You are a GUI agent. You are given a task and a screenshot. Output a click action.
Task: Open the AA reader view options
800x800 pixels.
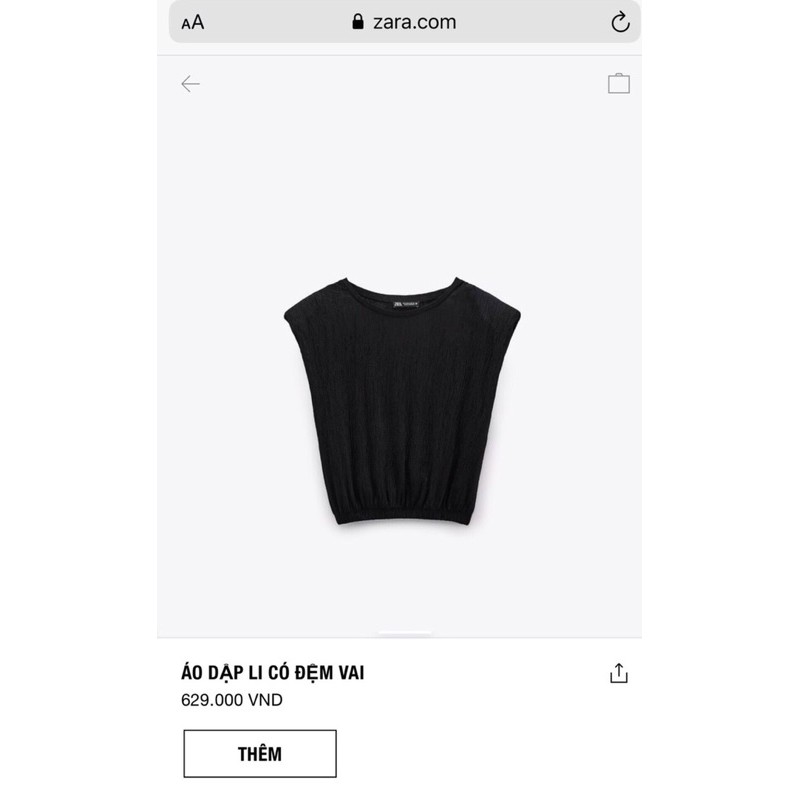coord(192,22)
